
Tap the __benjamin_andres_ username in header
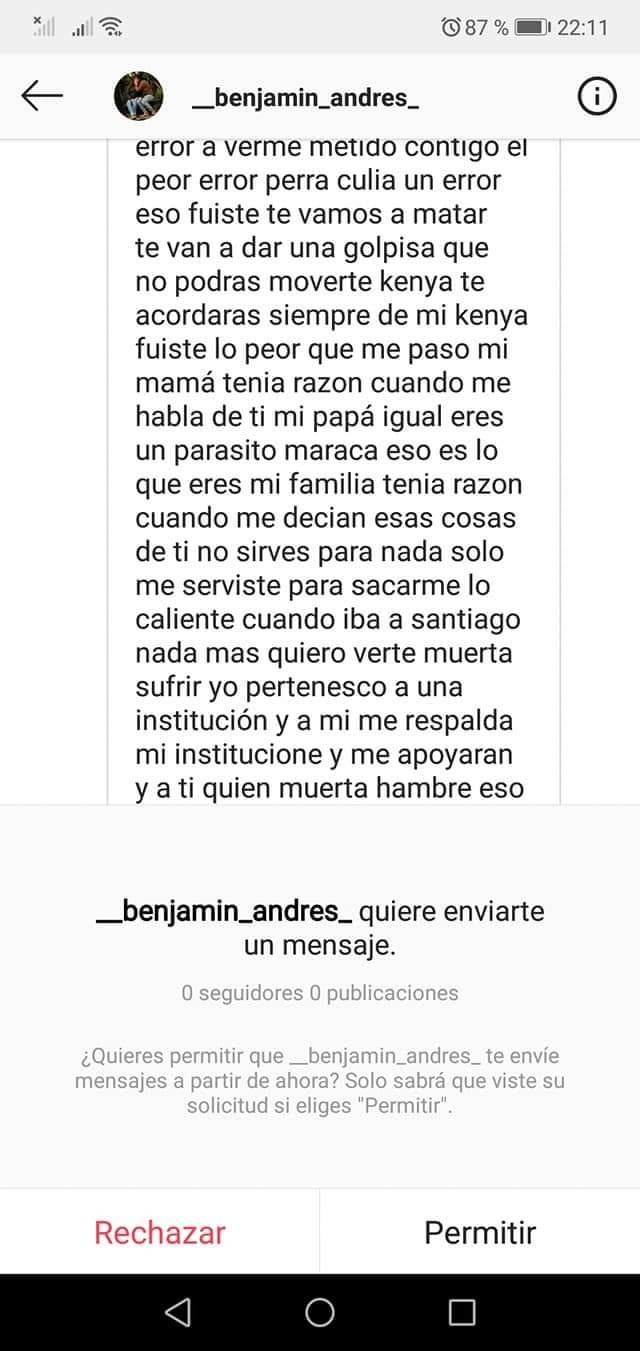(x=305, y=97)
